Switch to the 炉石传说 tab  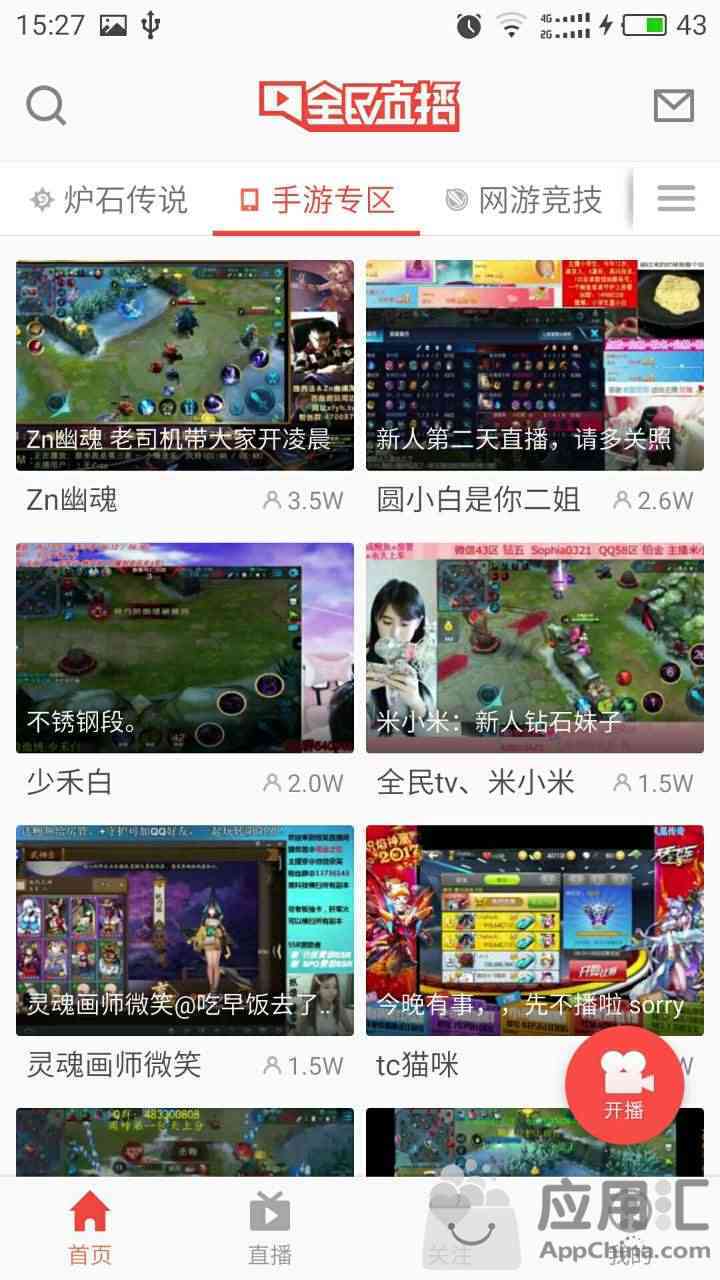[110, 200]
